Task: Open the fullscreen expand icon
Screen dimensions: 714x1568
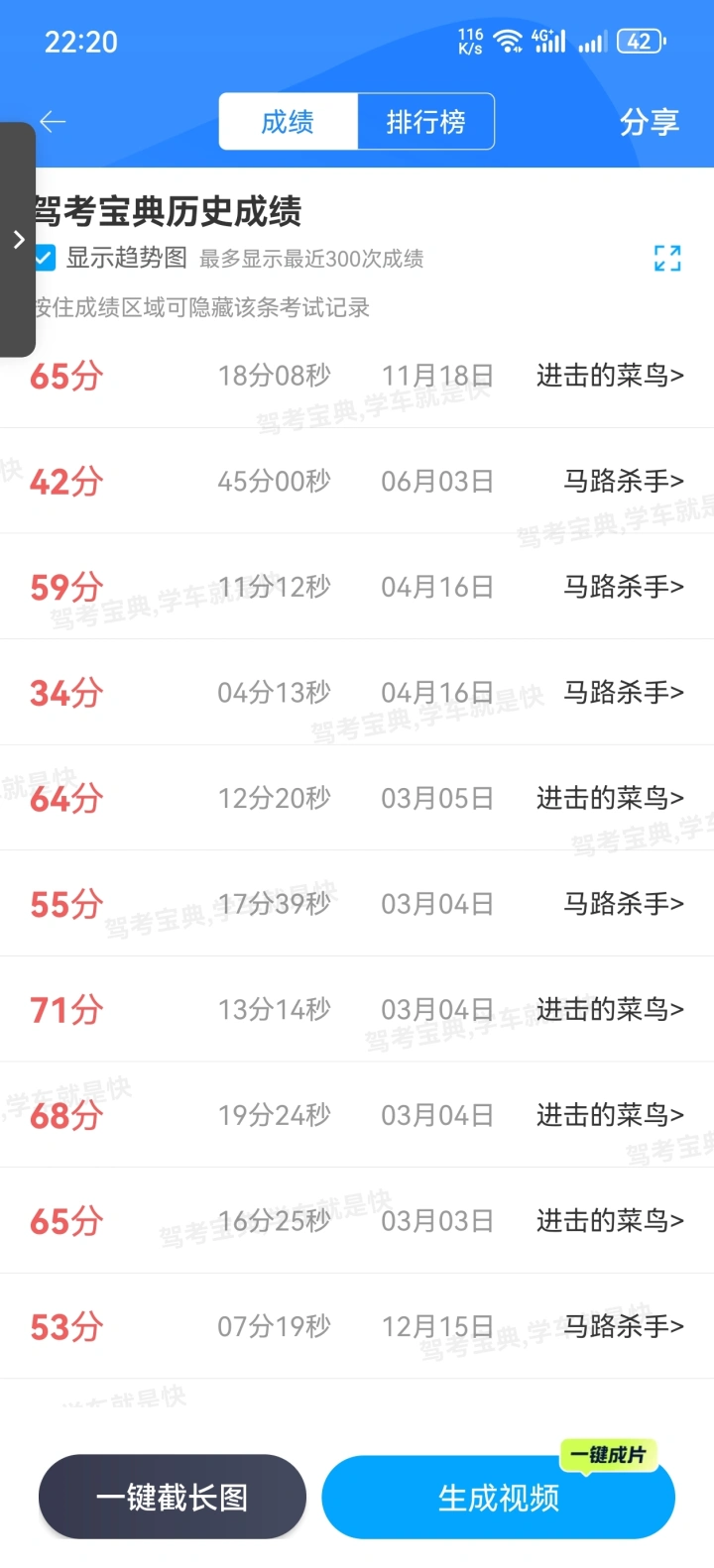Action: pyautogui.click(x=667, y=259)
